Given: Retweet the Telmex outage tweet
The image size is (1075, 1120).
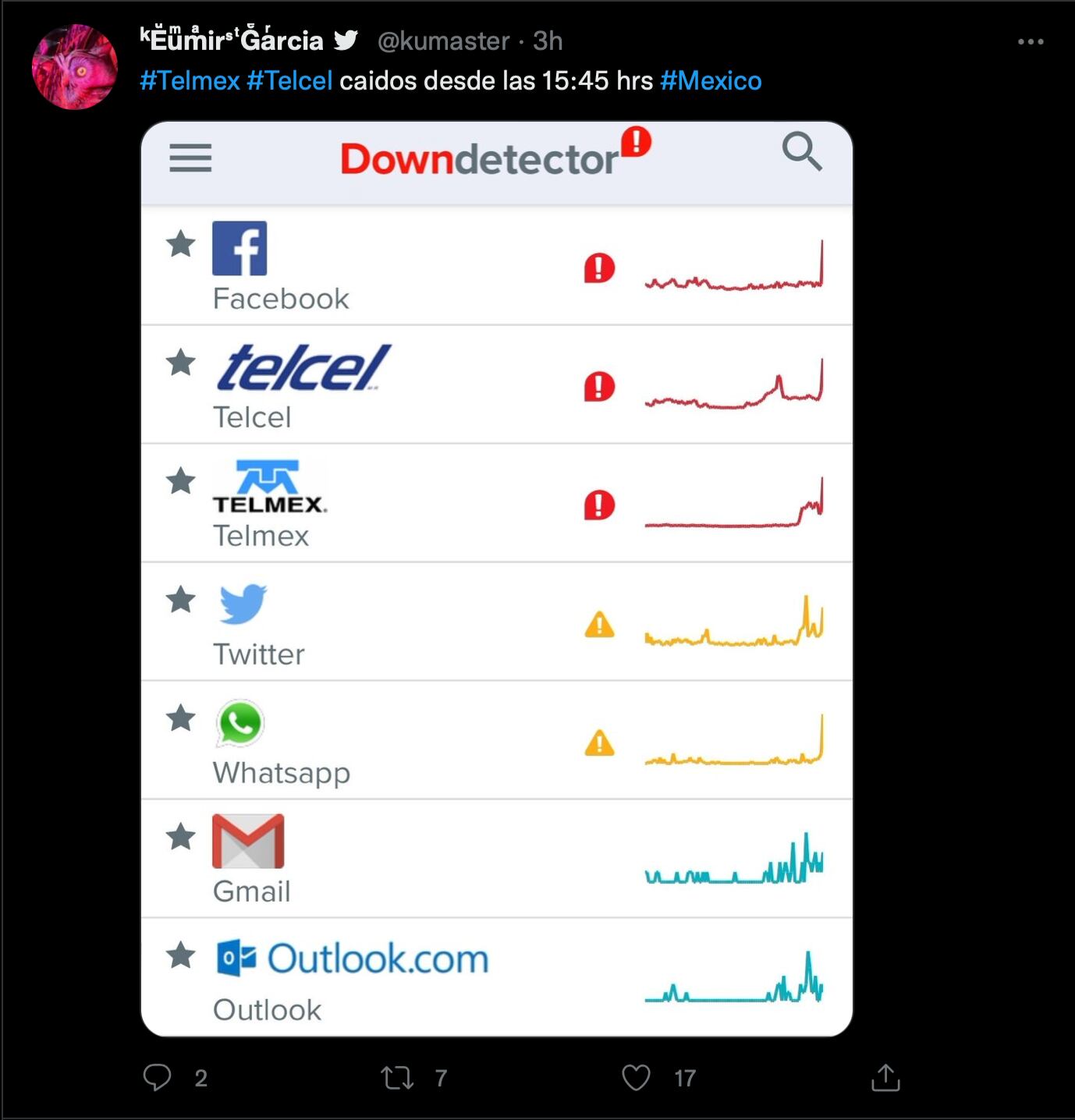Looking at the screenshot, I should (396, 1078).
